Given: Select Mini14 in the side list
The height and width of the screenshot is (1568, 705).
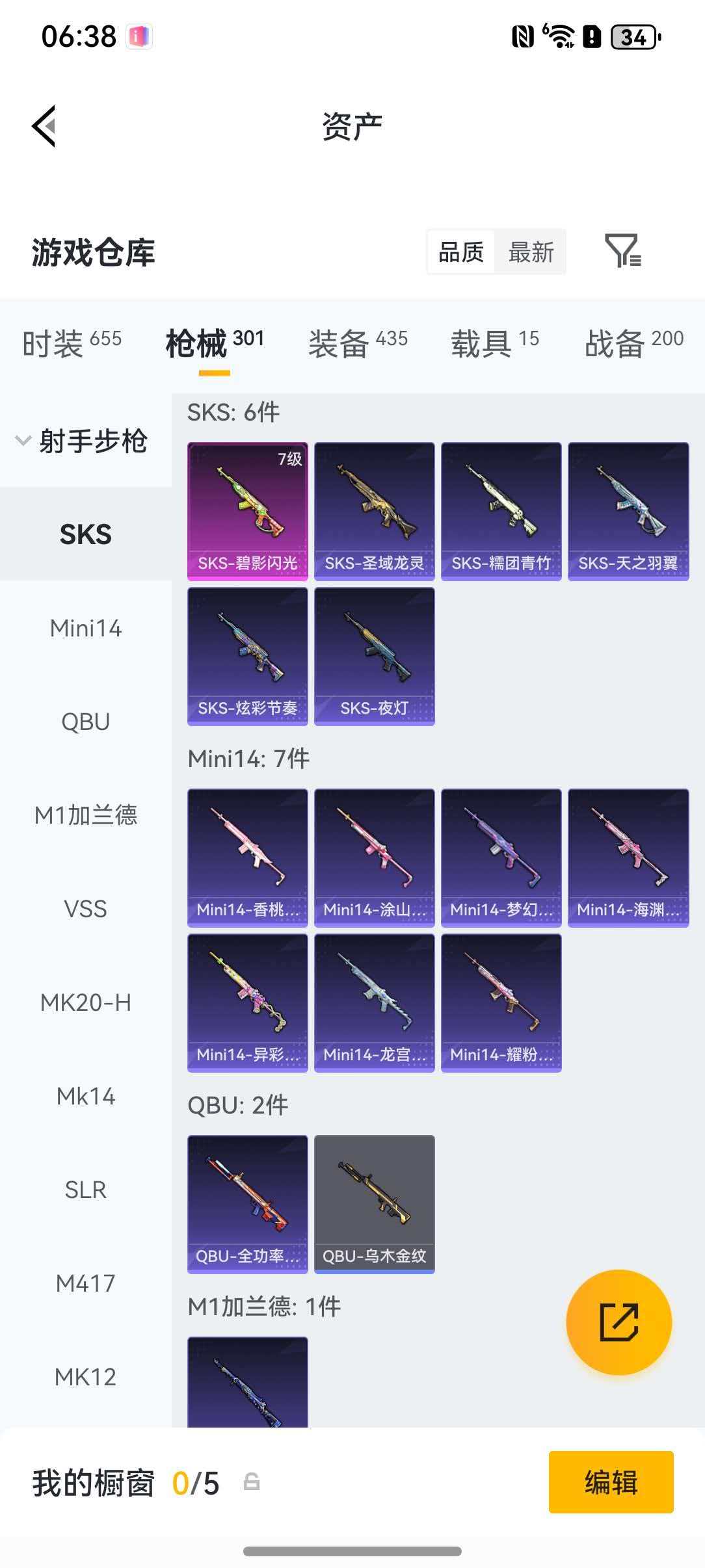Looking at the screenshot, I should click(x=86, y=628).
